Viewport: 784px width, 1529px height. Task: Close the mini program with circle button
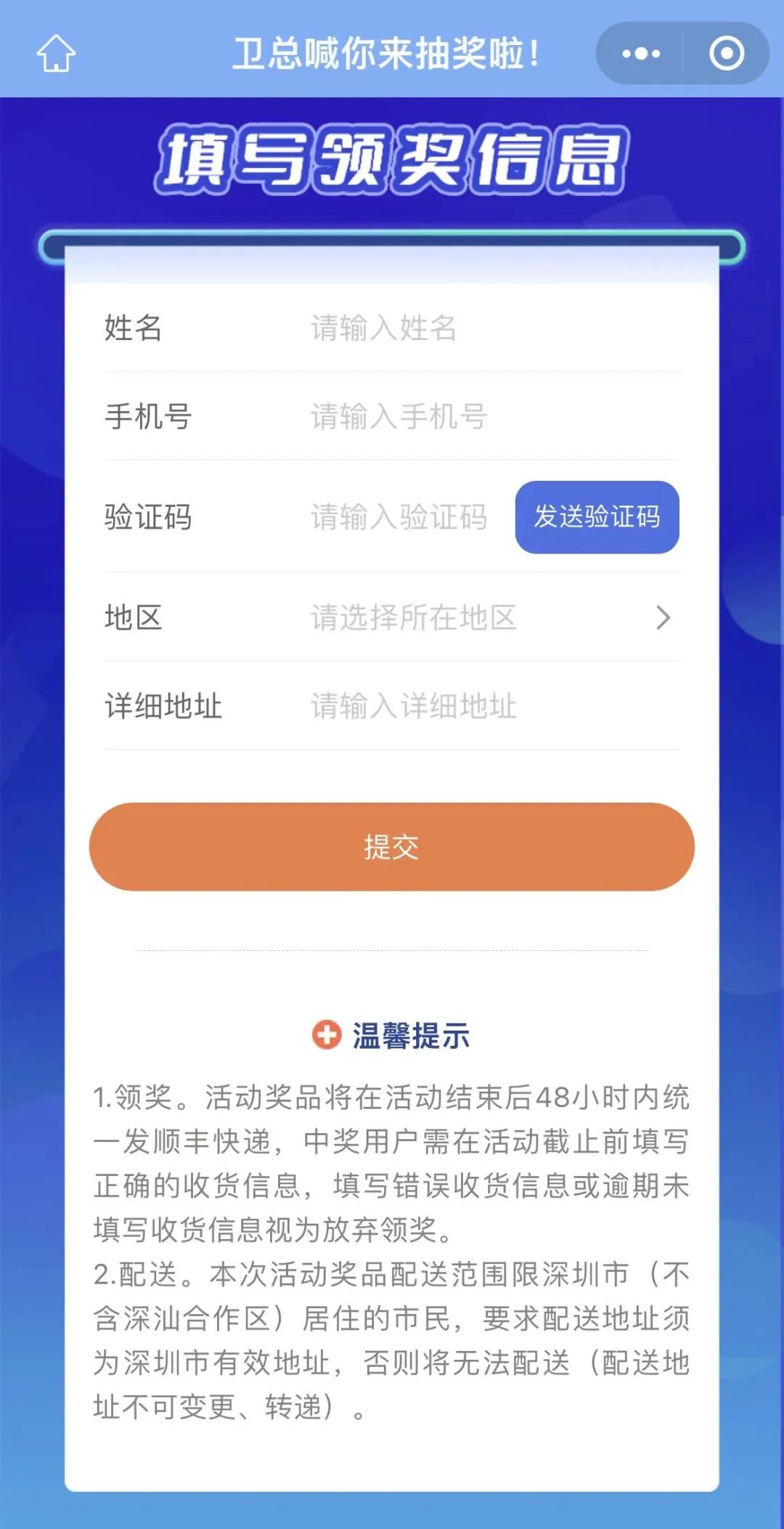pyautogui.click(x=727, y=53)
